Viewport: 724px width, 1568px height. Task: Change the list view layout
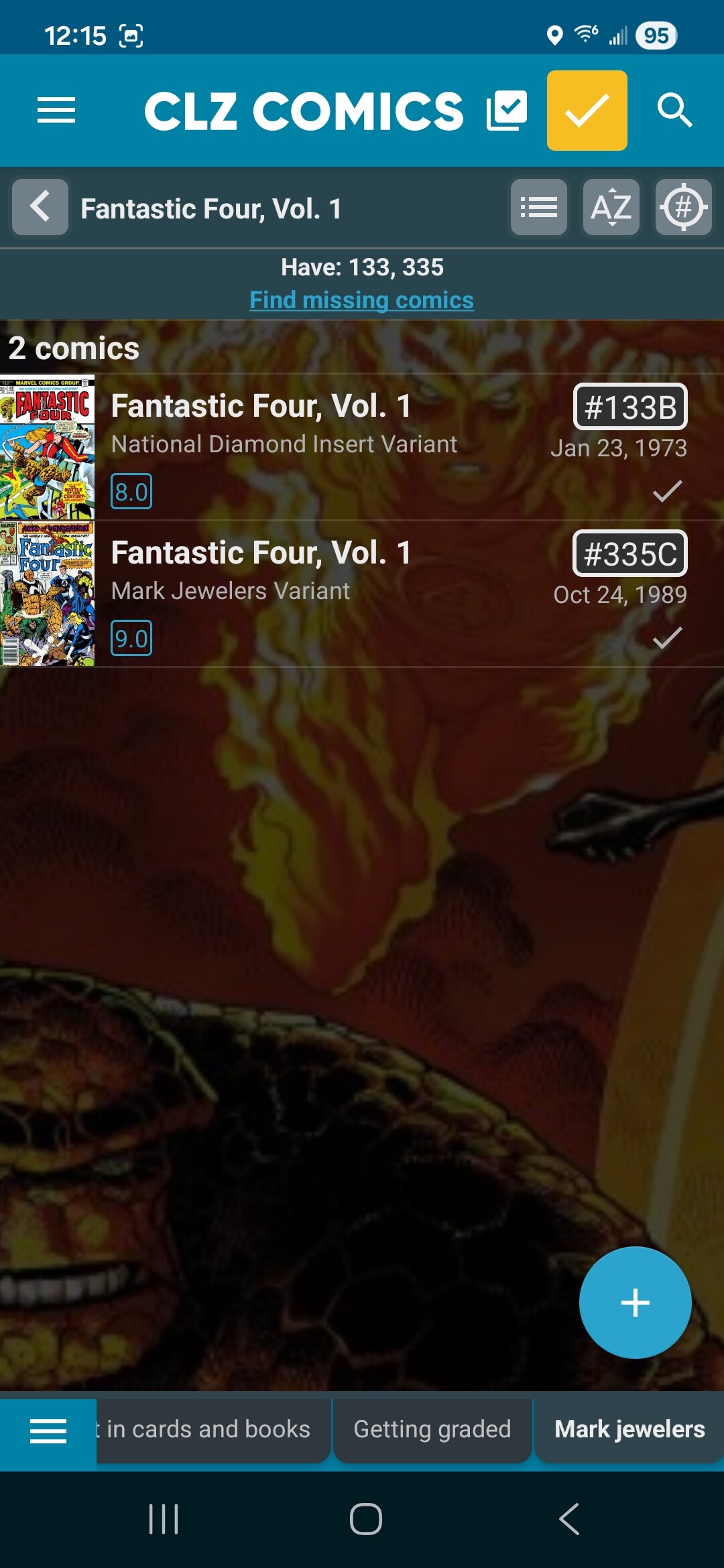pos(539,207)
